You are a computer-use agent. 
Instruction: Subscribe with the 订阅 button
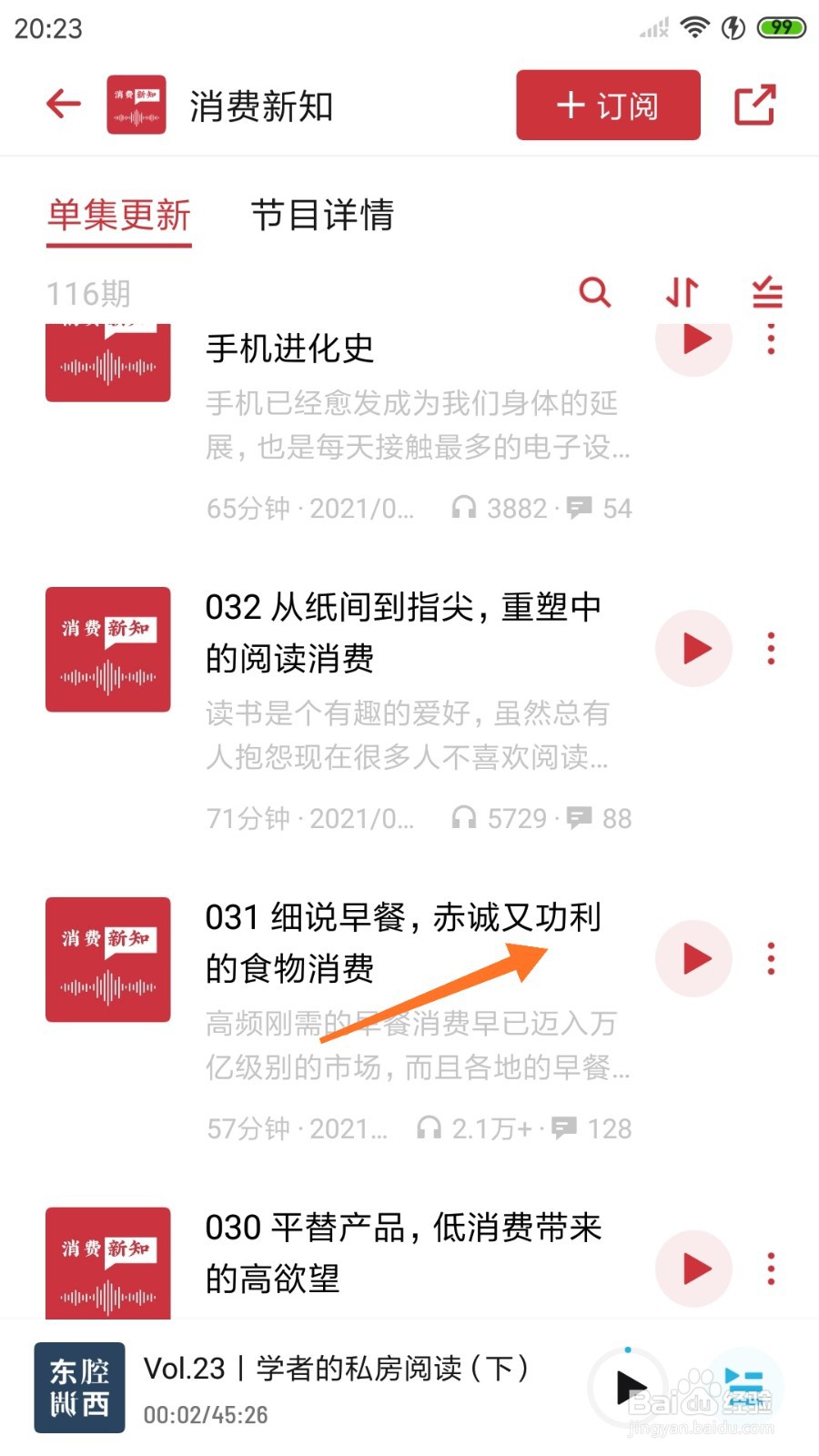coord(608,106)
